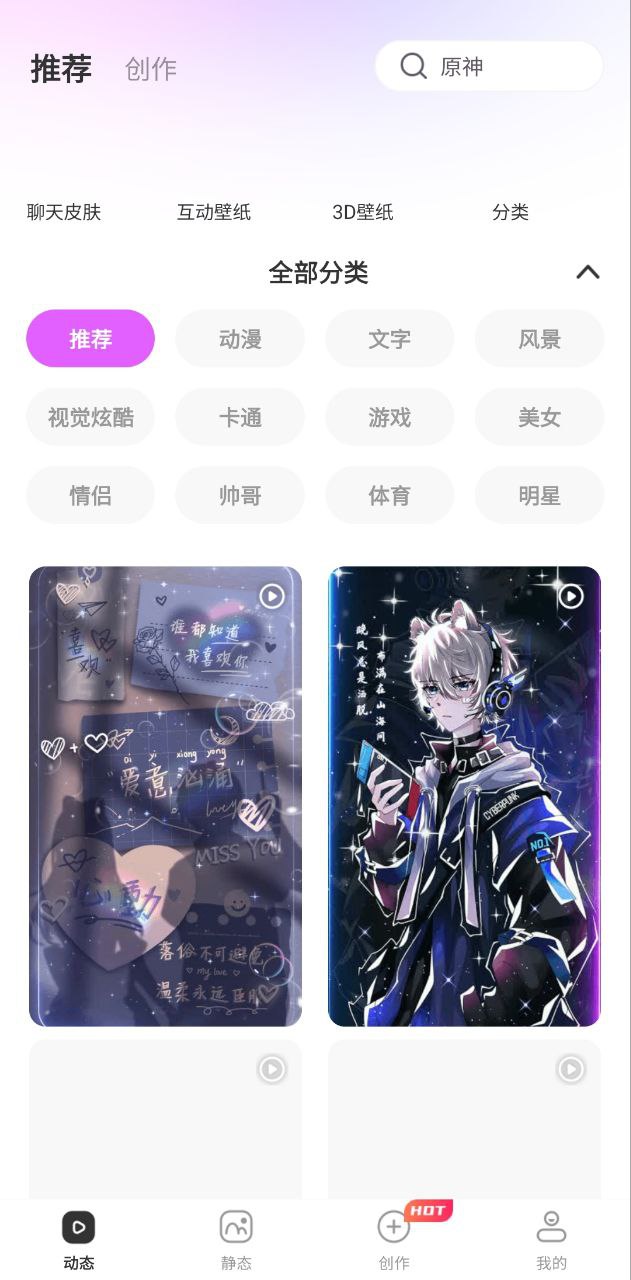Open the 创作 bottom tab with HOT badge

pos(394,1239)
